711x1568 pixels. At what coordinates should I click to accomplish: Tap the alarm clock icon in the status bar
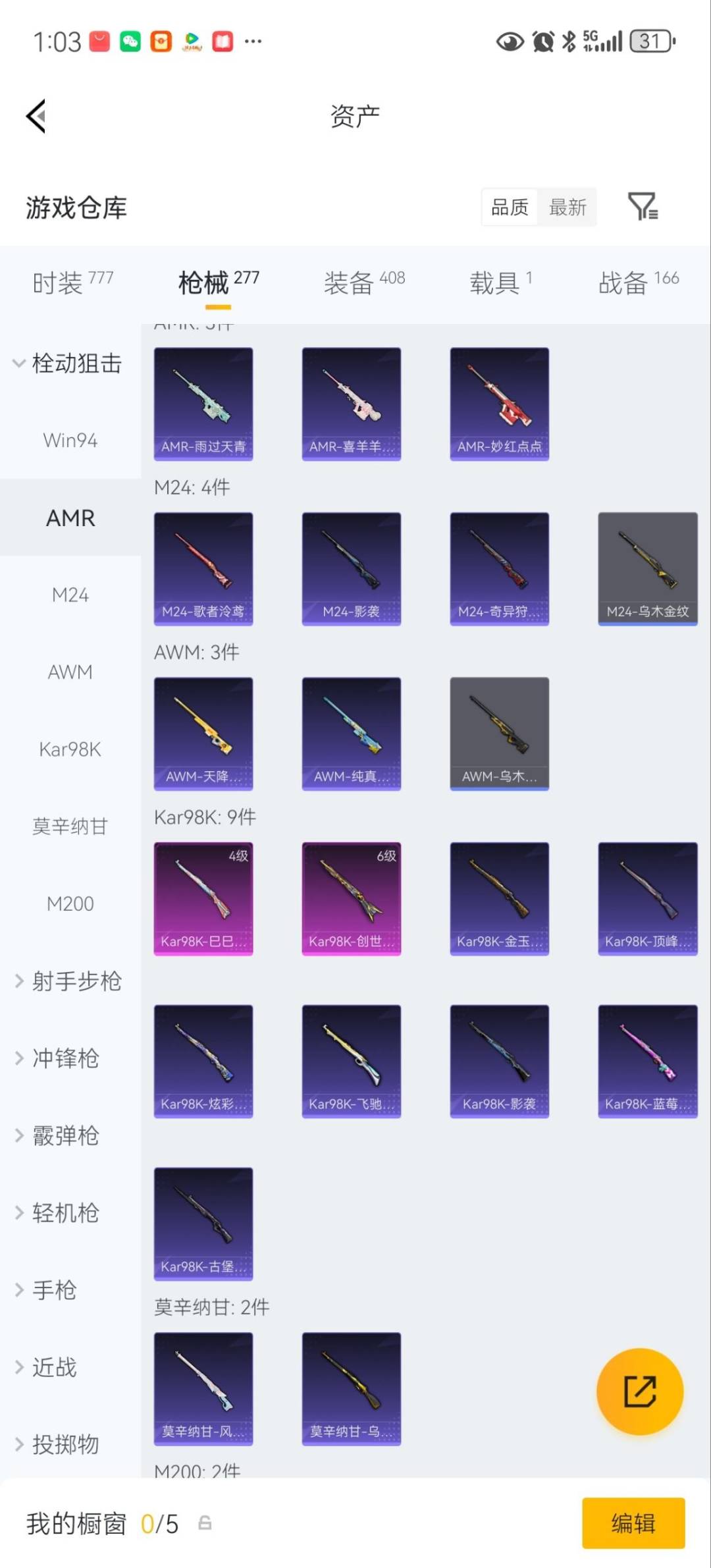point(542,41)
